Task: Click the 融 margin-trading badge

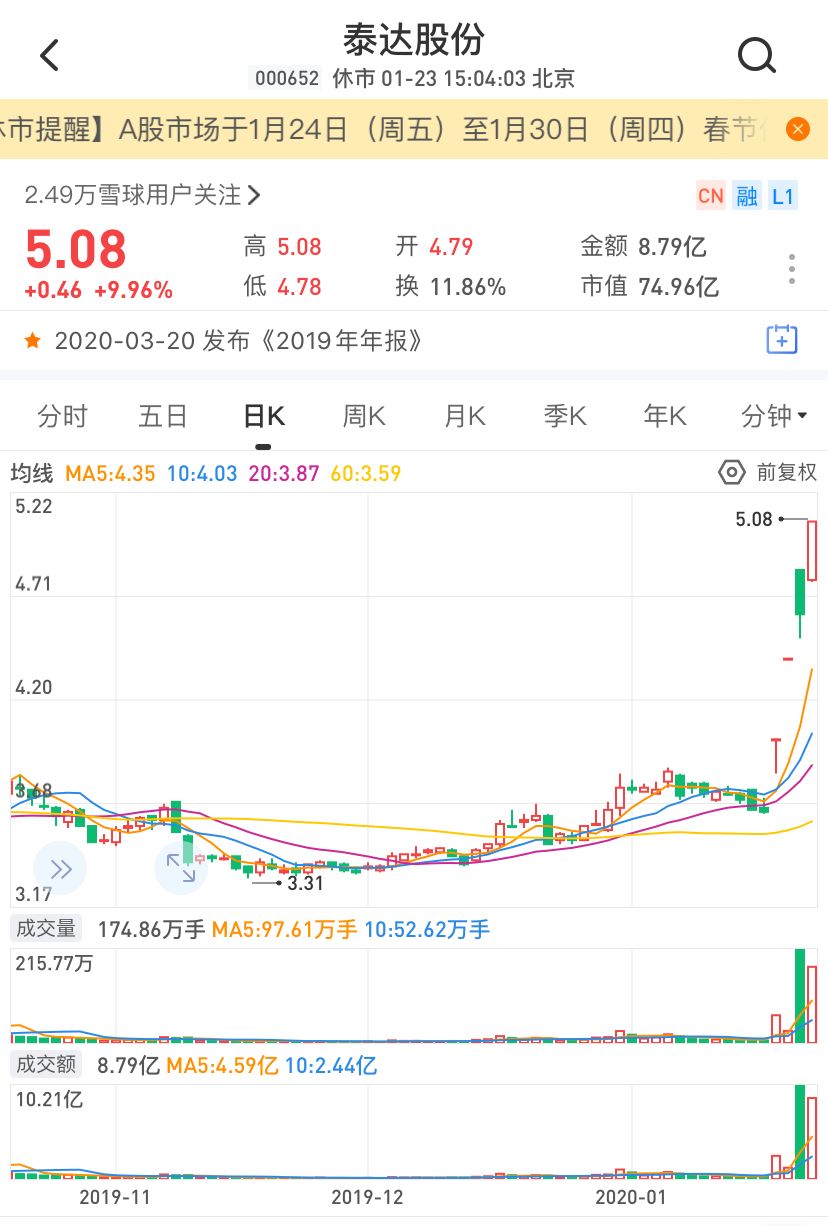Action: pos(746,197)
